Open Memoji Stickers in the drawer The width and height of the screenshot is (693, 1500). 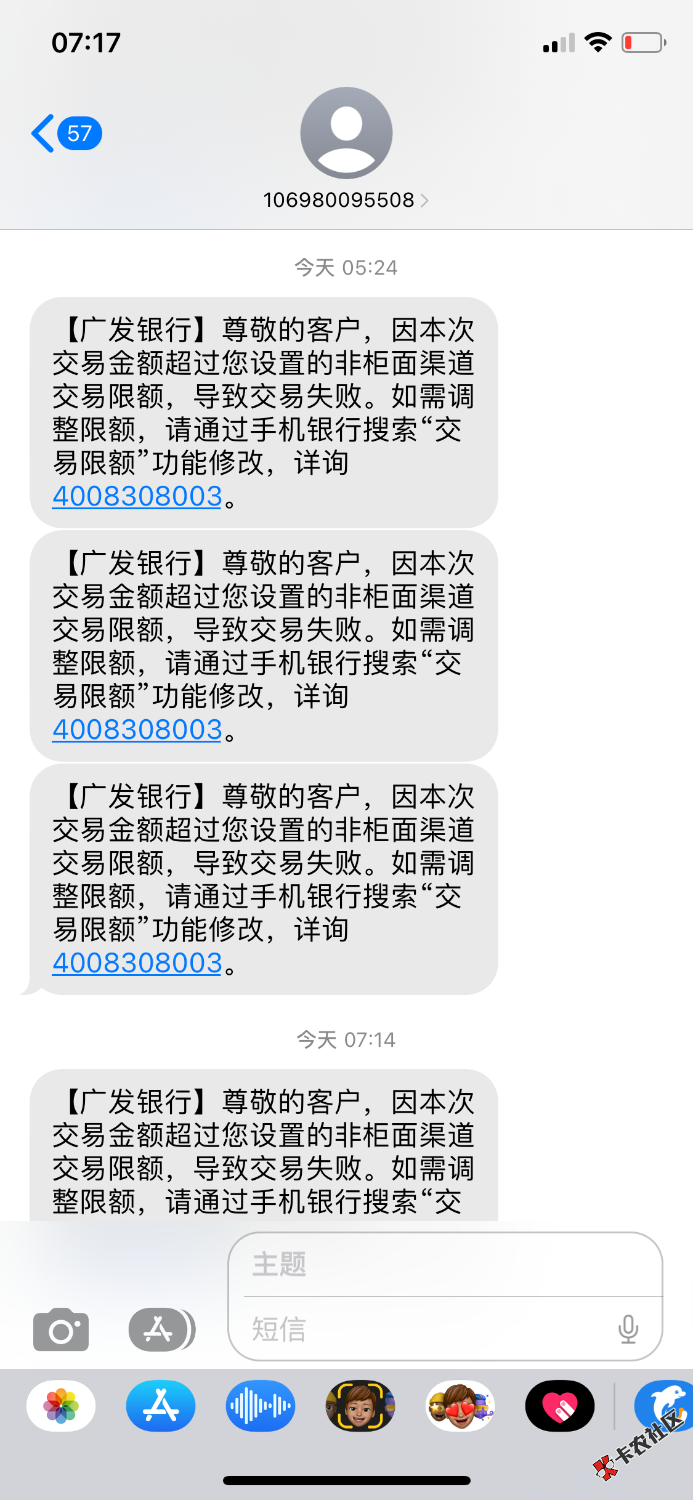(x=460, y=1407)
